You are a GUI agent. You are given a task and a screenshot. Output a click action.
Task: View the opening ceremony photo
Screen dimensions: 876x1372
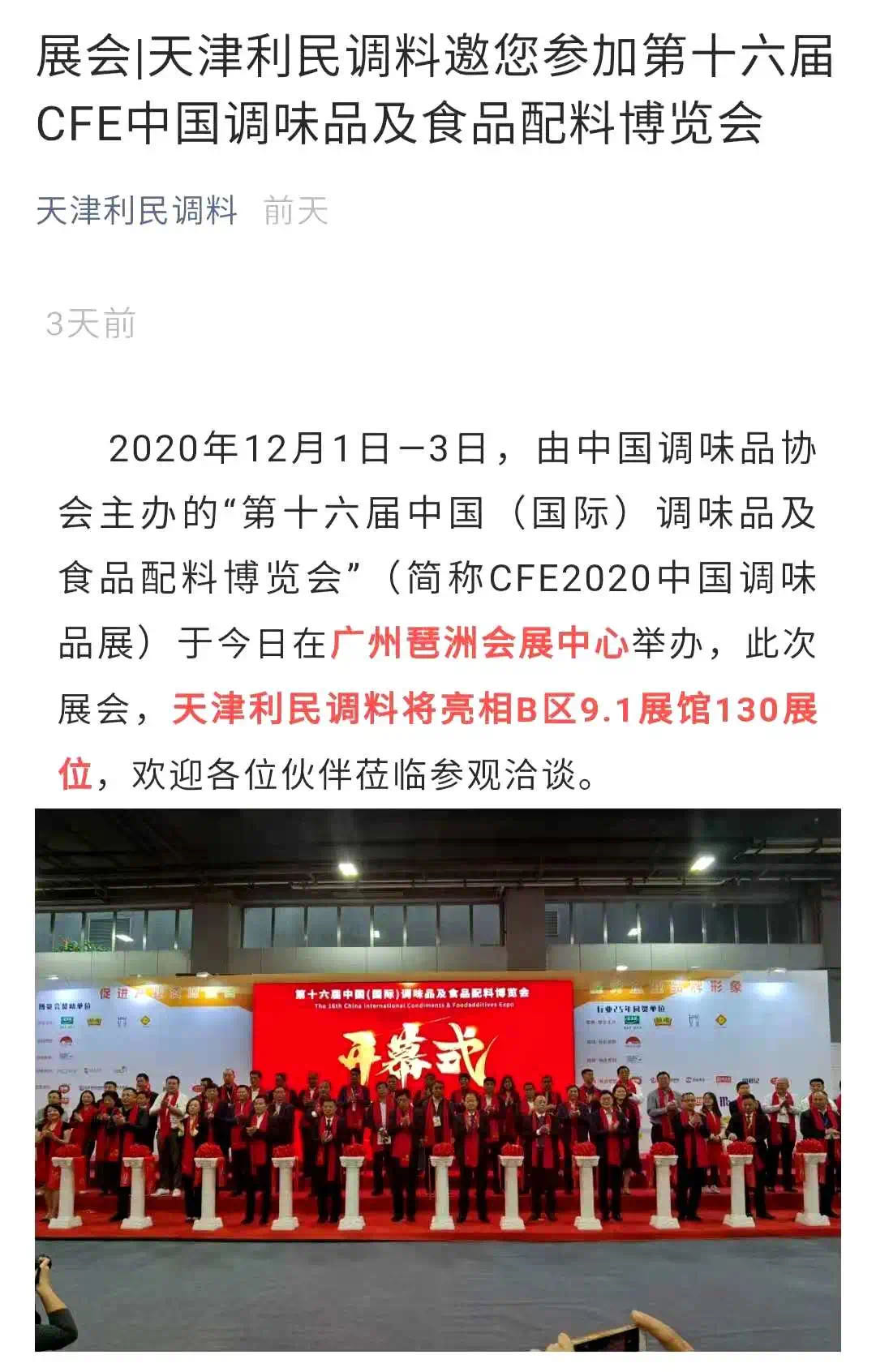[438, 1078]
